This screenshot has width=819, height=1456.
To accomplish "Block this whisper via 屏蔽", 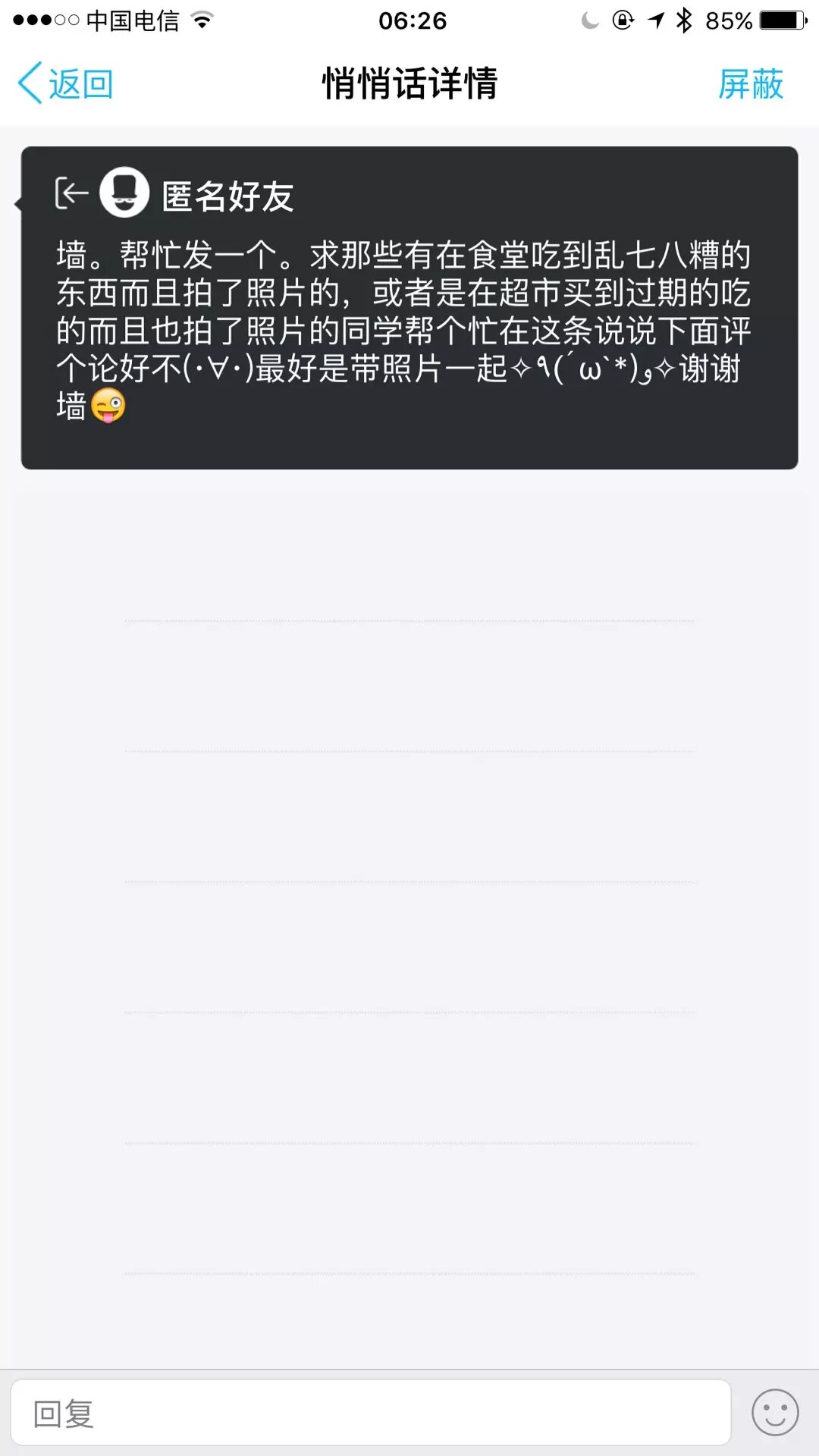I will [750, 83].
